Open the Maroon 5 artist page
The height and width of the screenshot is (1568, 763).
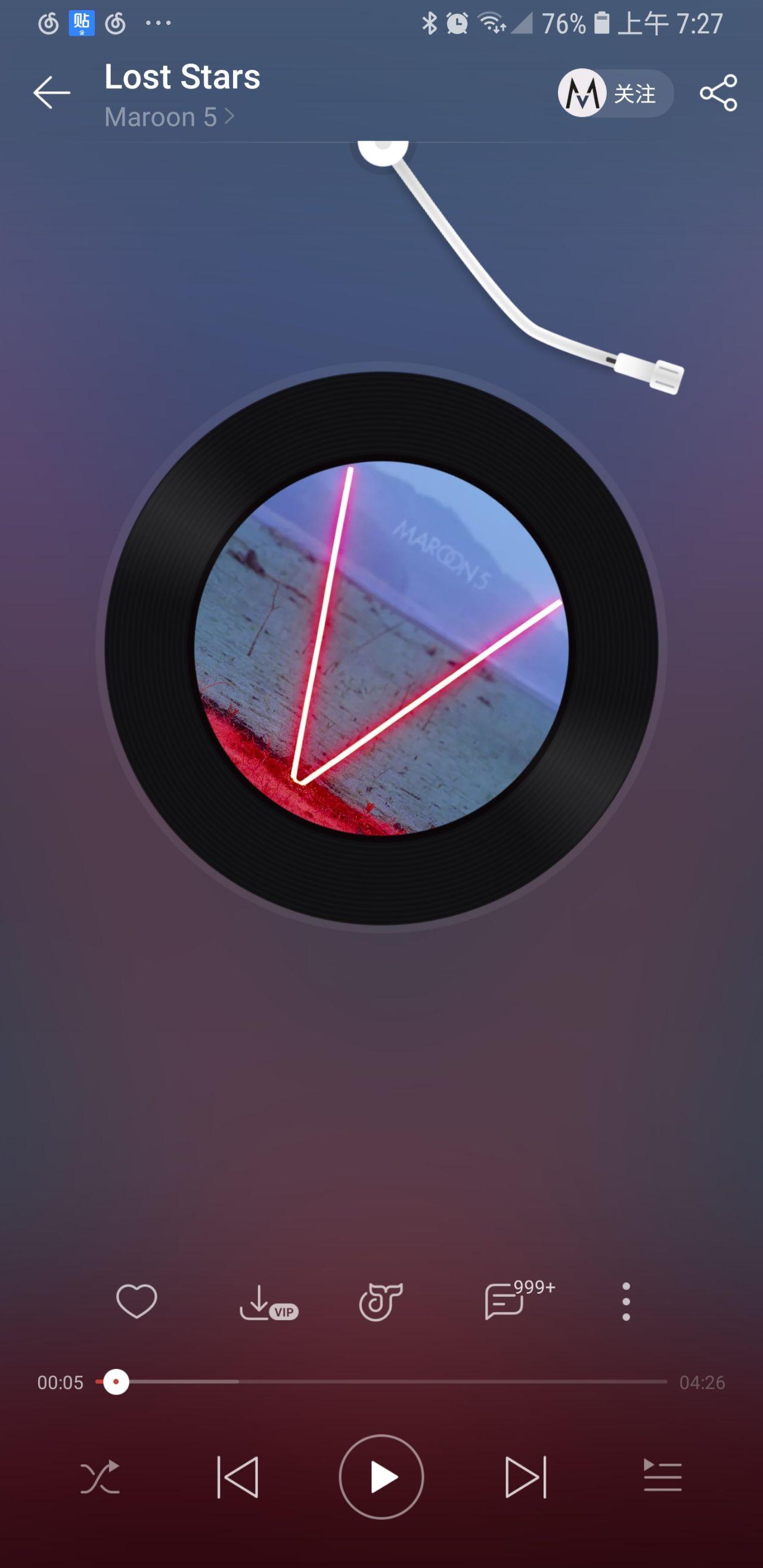[x=169, y=117]
